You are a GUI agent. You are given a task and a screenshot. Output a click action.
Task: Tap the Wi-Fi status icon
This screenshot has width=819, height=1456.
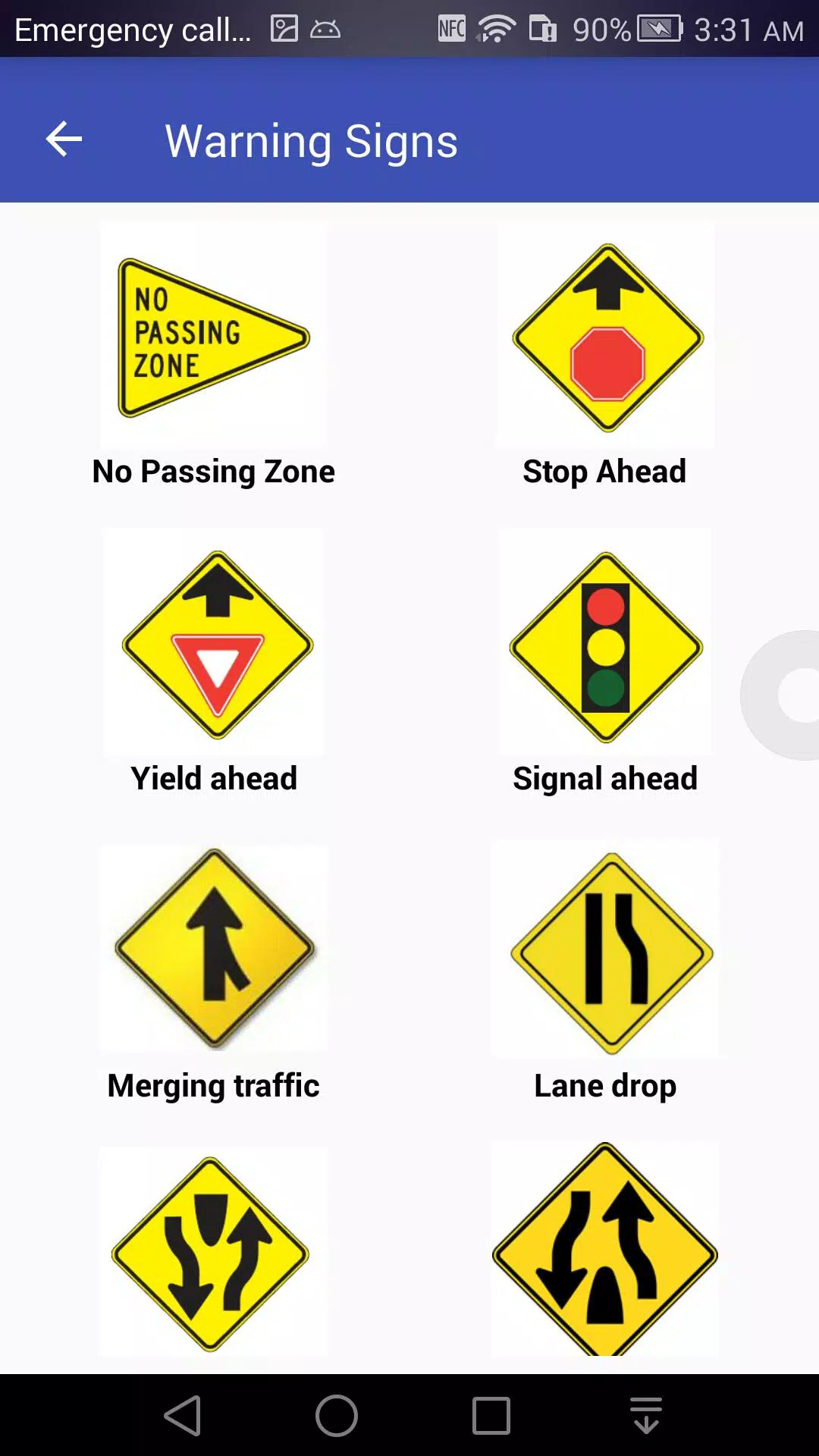click(x=497, y=29)
